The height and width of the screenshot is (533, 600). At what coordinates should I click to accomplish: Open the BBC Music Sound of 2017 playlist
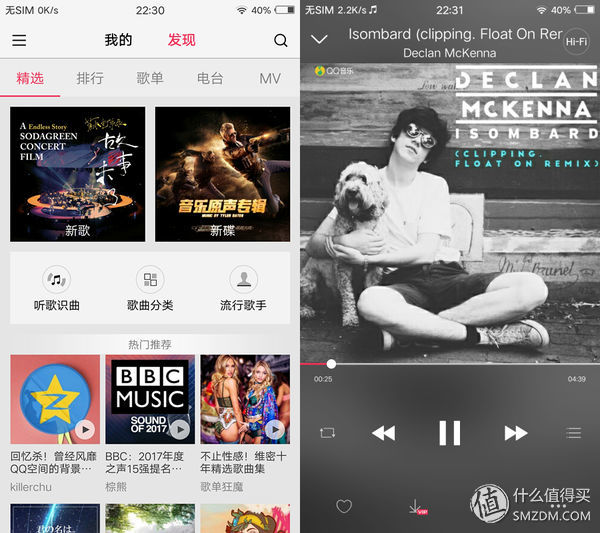pos(150,399)
